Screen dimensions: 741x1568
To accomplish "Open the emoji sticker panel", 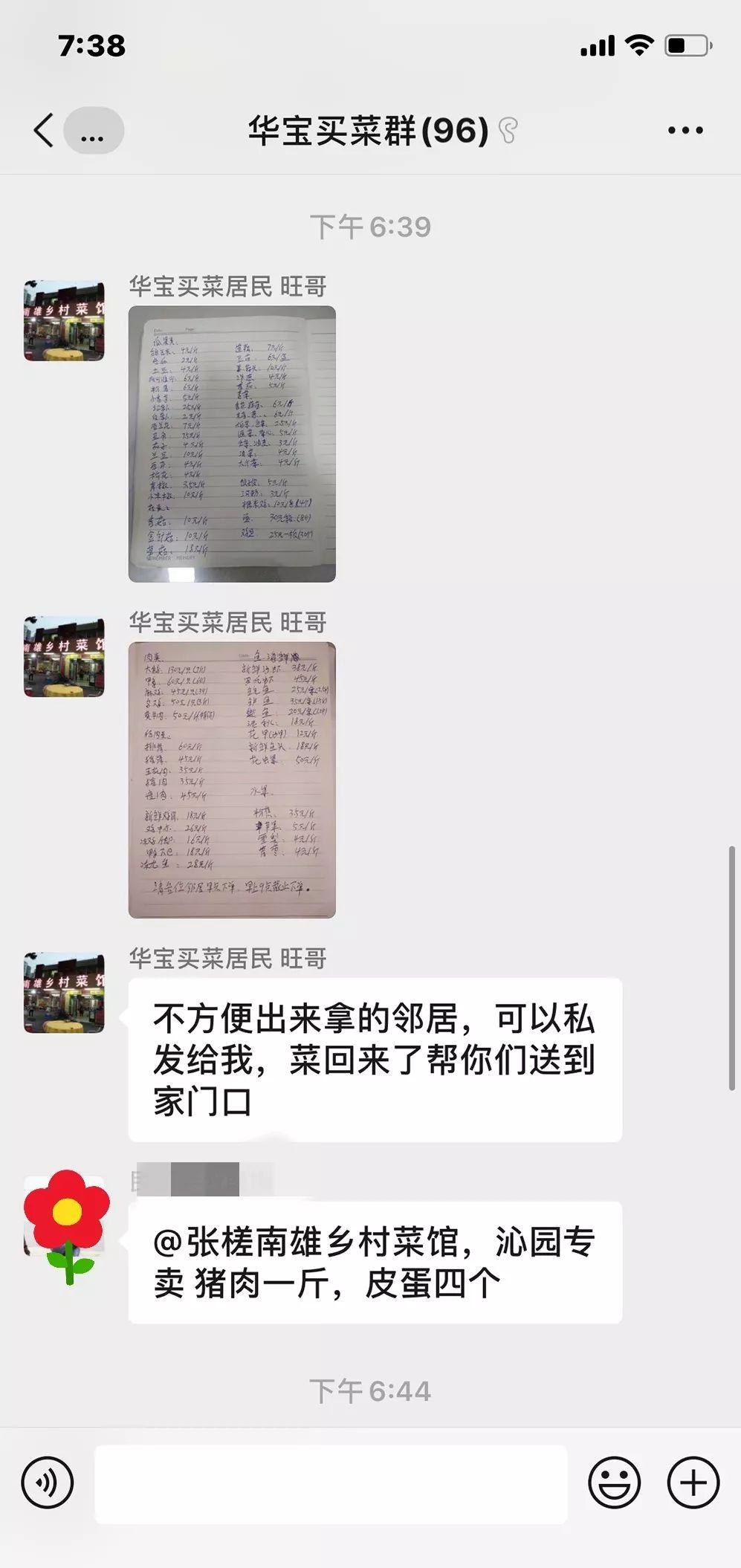I will (x=614, y=1483).
